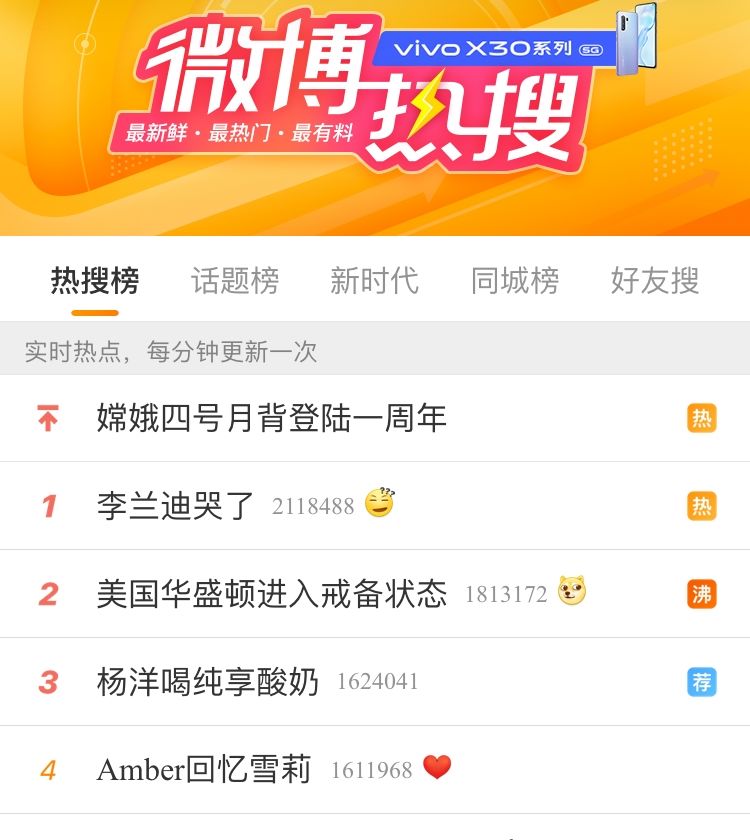
Task: Click the red heart icon beside Amber回忆雪莉
Action: click(x=437, y=769)
